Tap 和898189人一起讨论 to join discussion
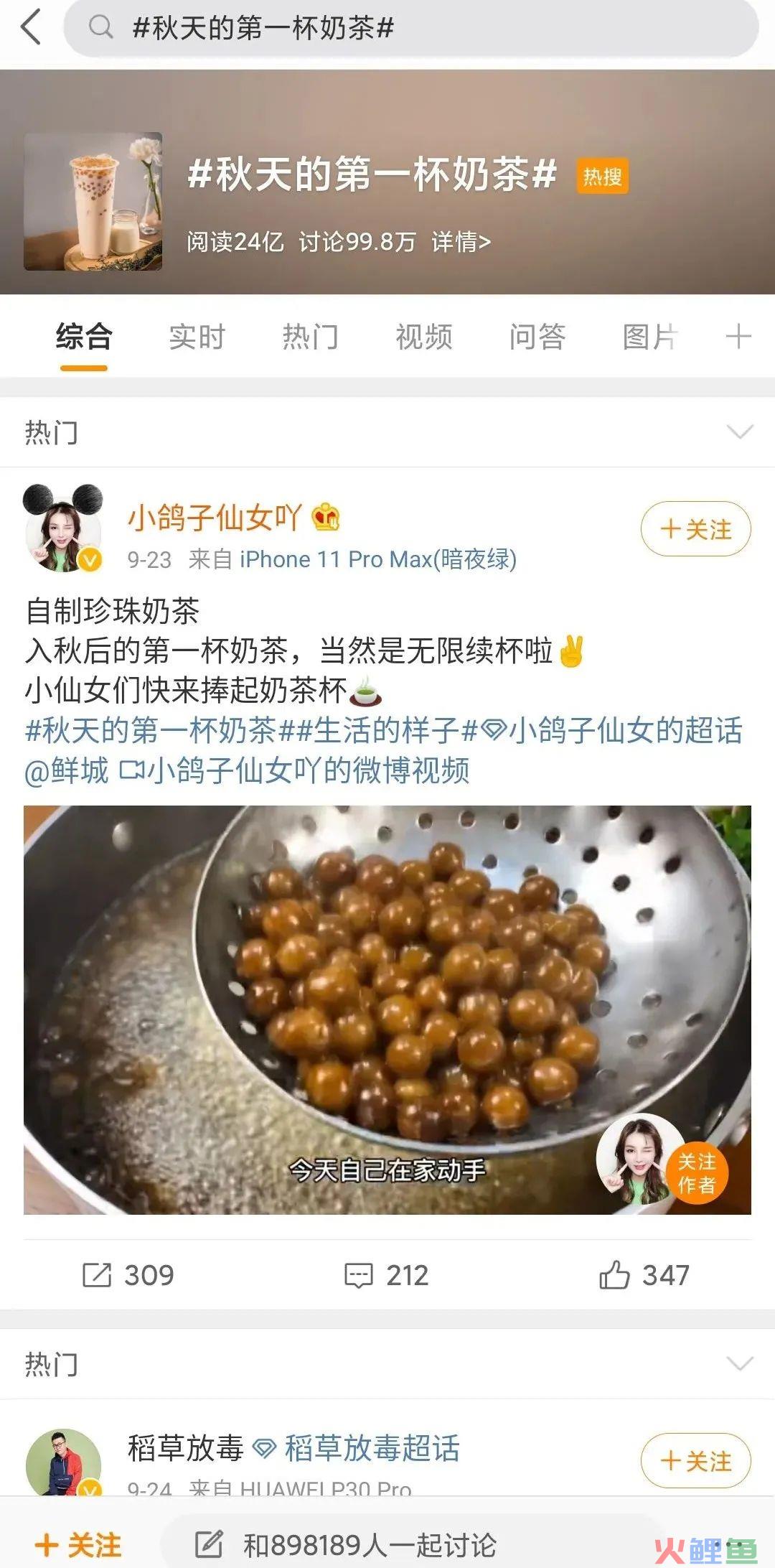775x1568 pixels. (370, 1545)
